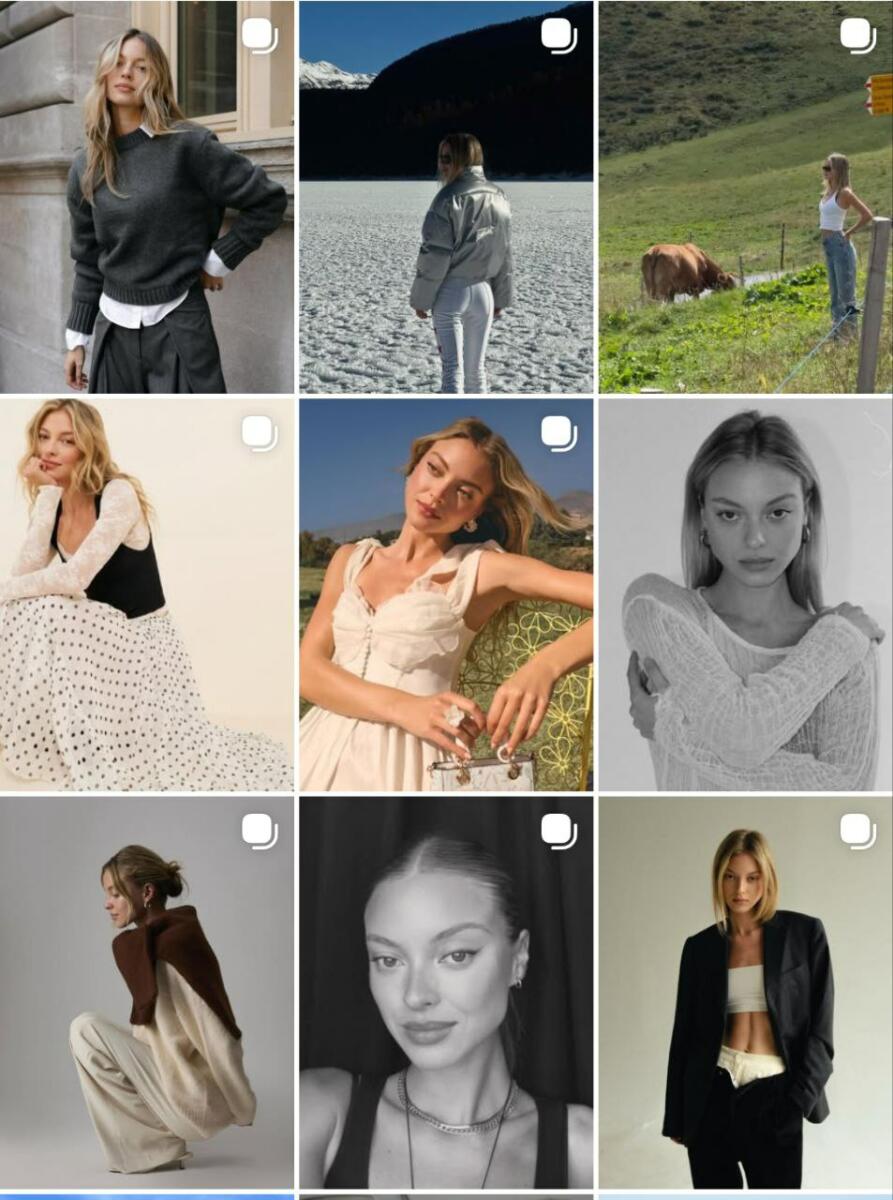
Task: Open the post with the grey knit sweater
Action: pos(147,197)
